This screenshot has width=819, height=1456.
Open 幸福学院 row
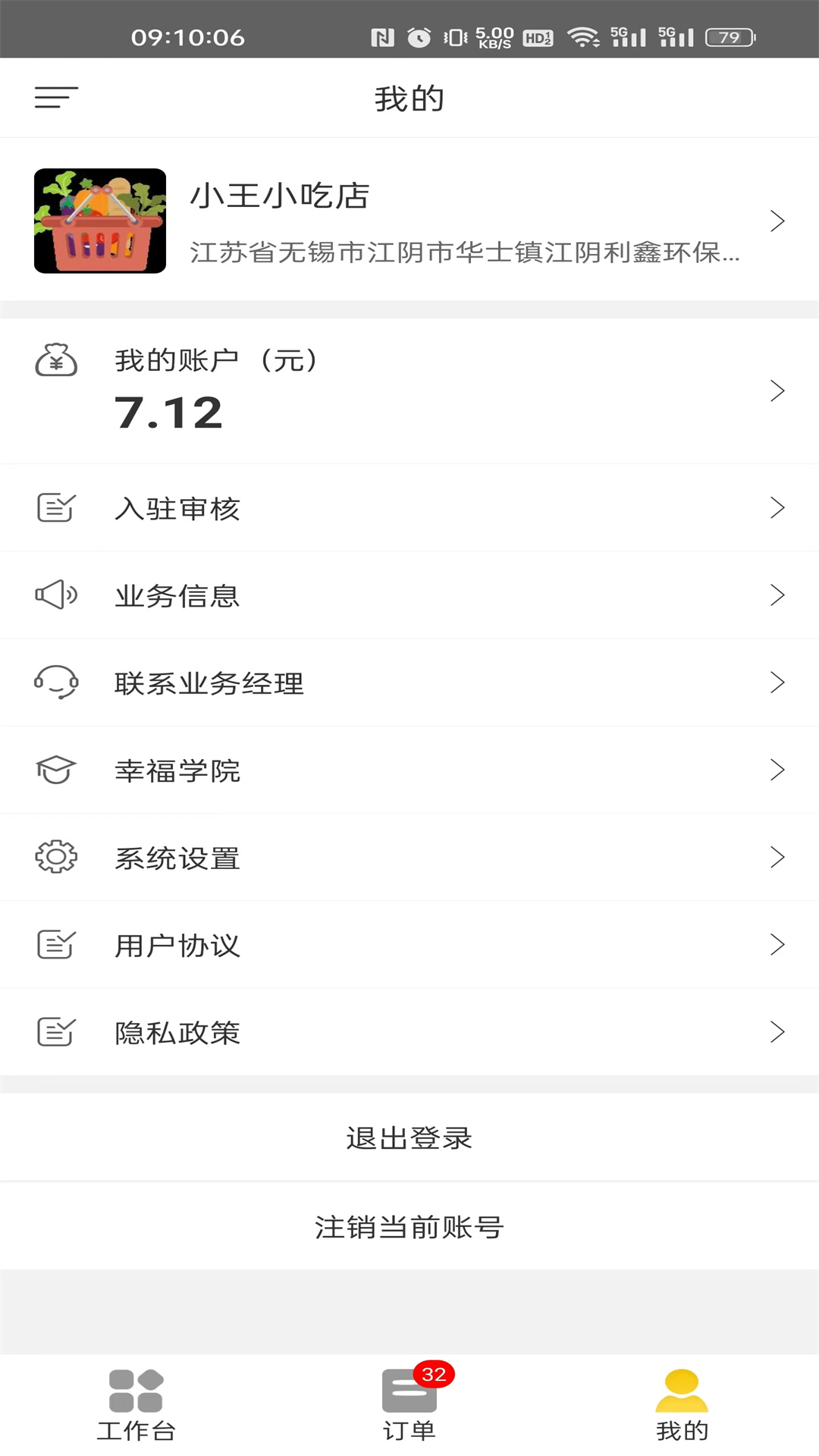click(x=409, y=770)
